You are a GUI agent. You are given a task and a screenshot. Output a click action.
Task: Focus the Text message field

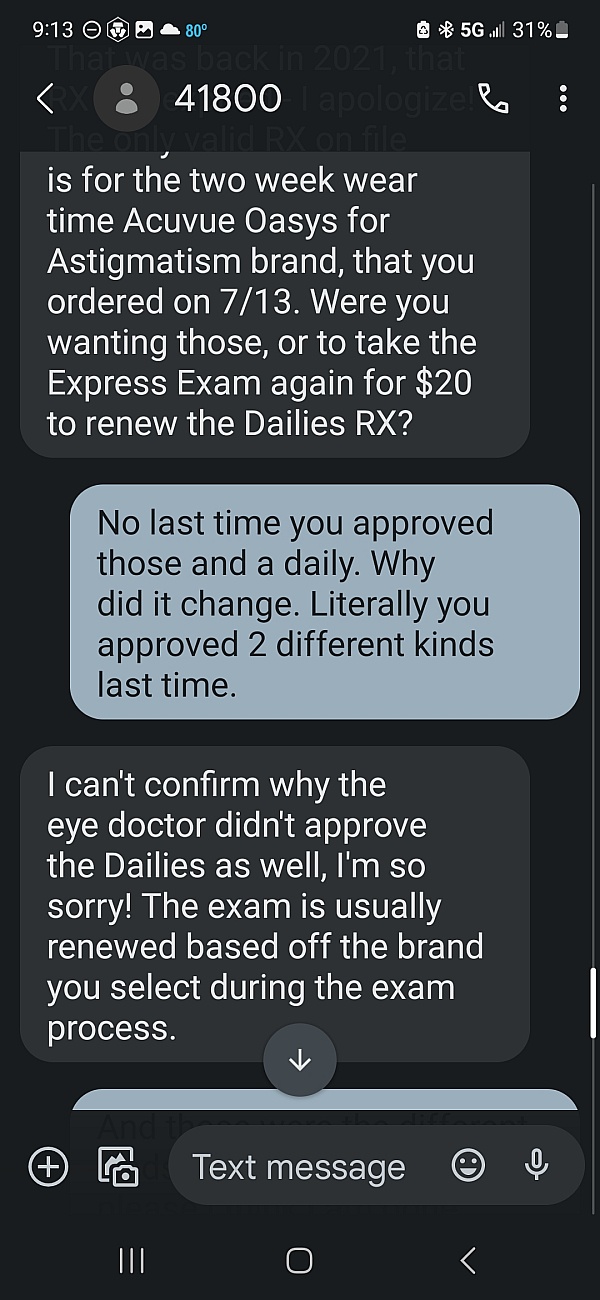point(300,1166)
